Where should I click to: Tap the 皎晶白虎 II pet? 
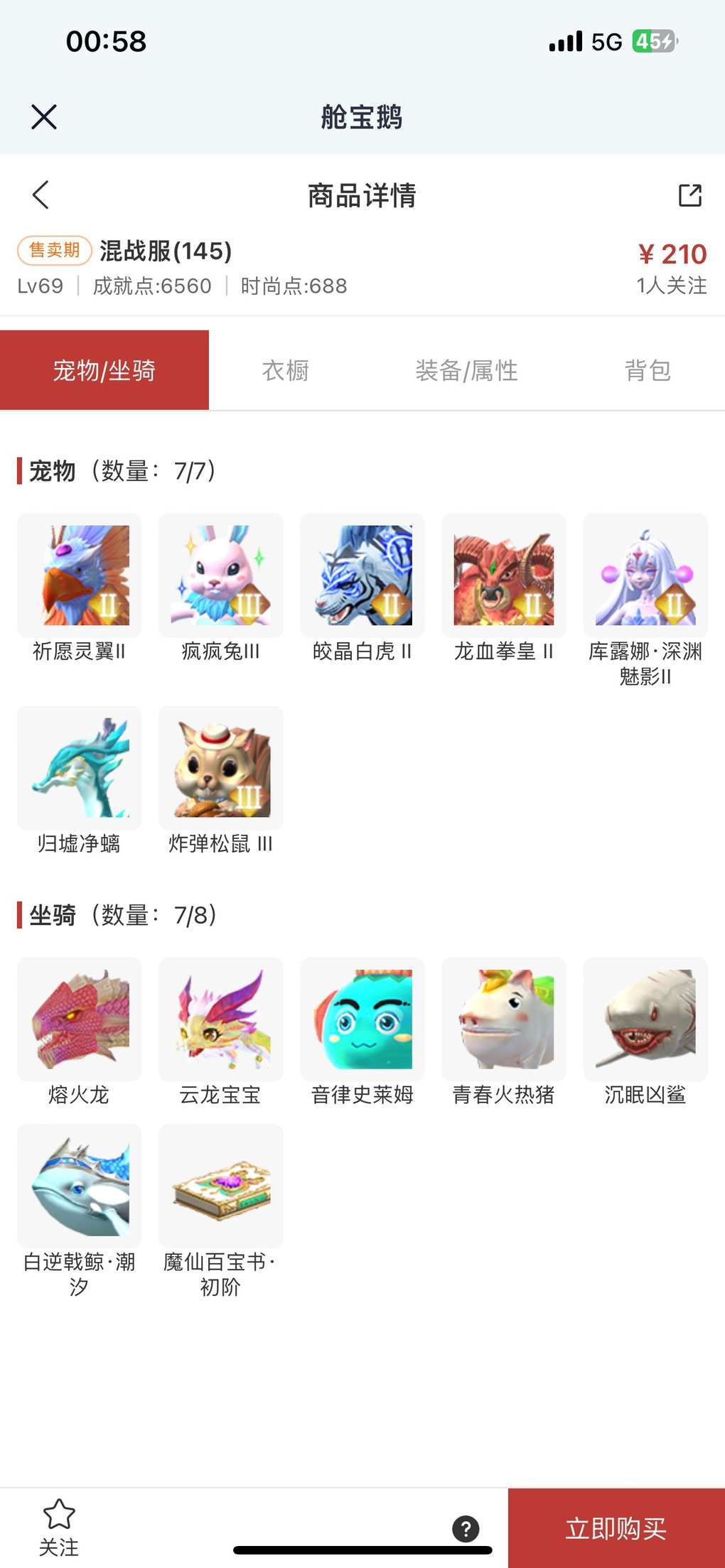click(362, 575)
